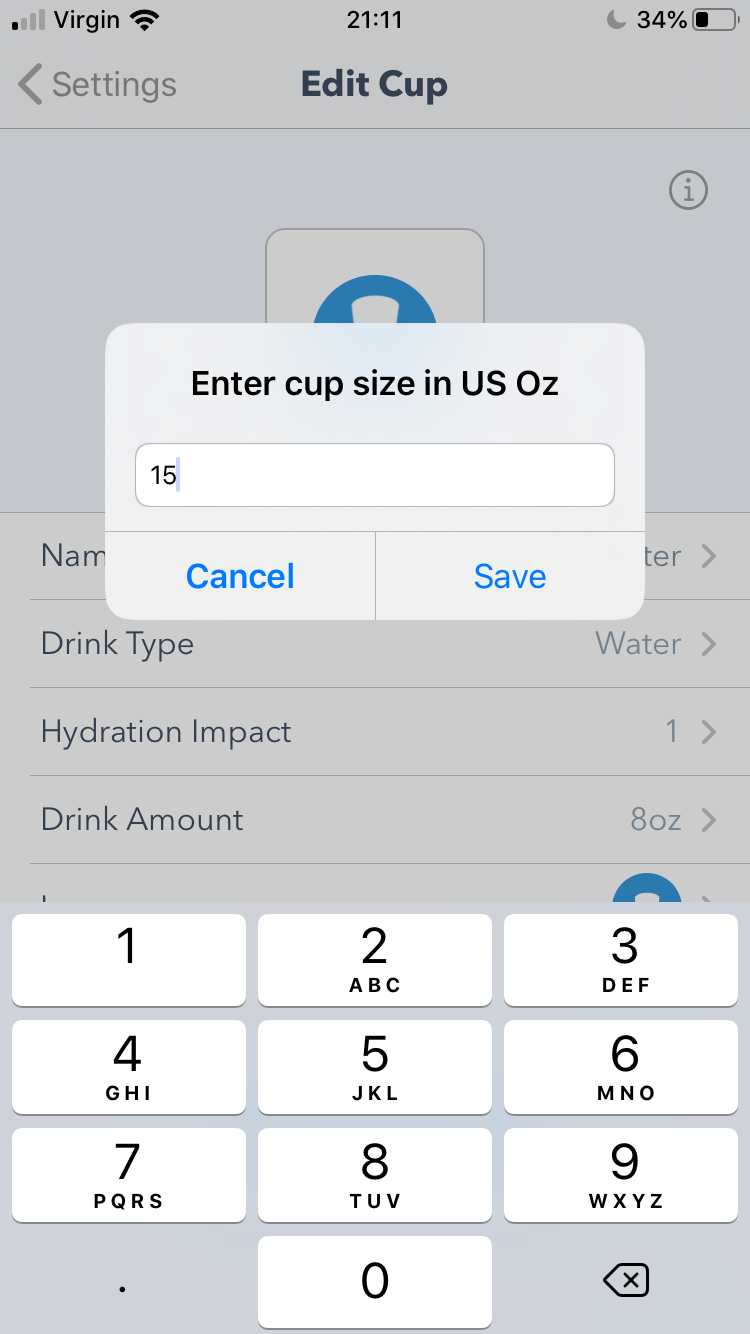Tap the 5 key
Viewport: 750px width, 1334px height.
[375, 1067]
